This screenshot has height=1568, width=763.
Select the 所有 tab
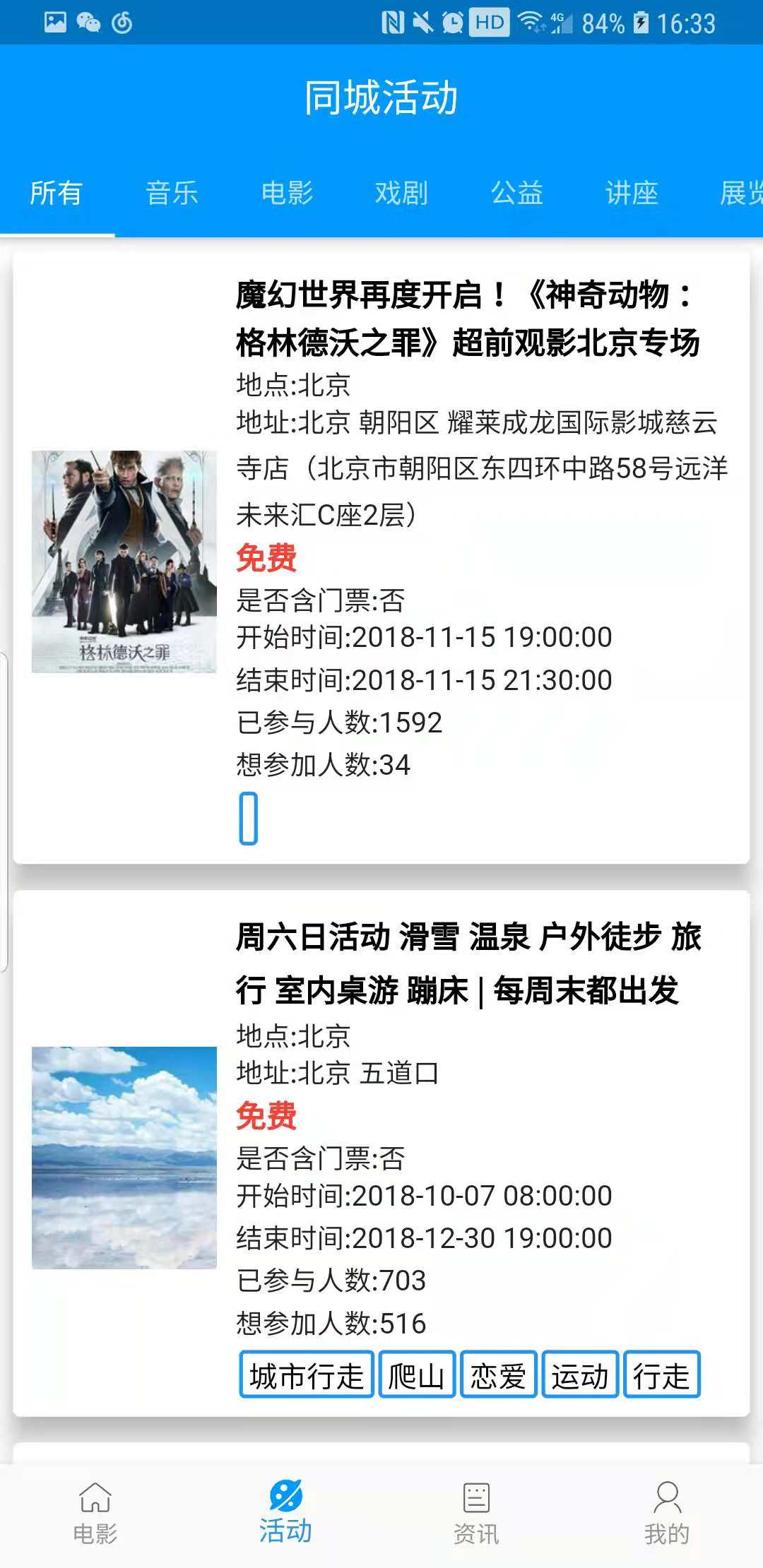[57, 193]
